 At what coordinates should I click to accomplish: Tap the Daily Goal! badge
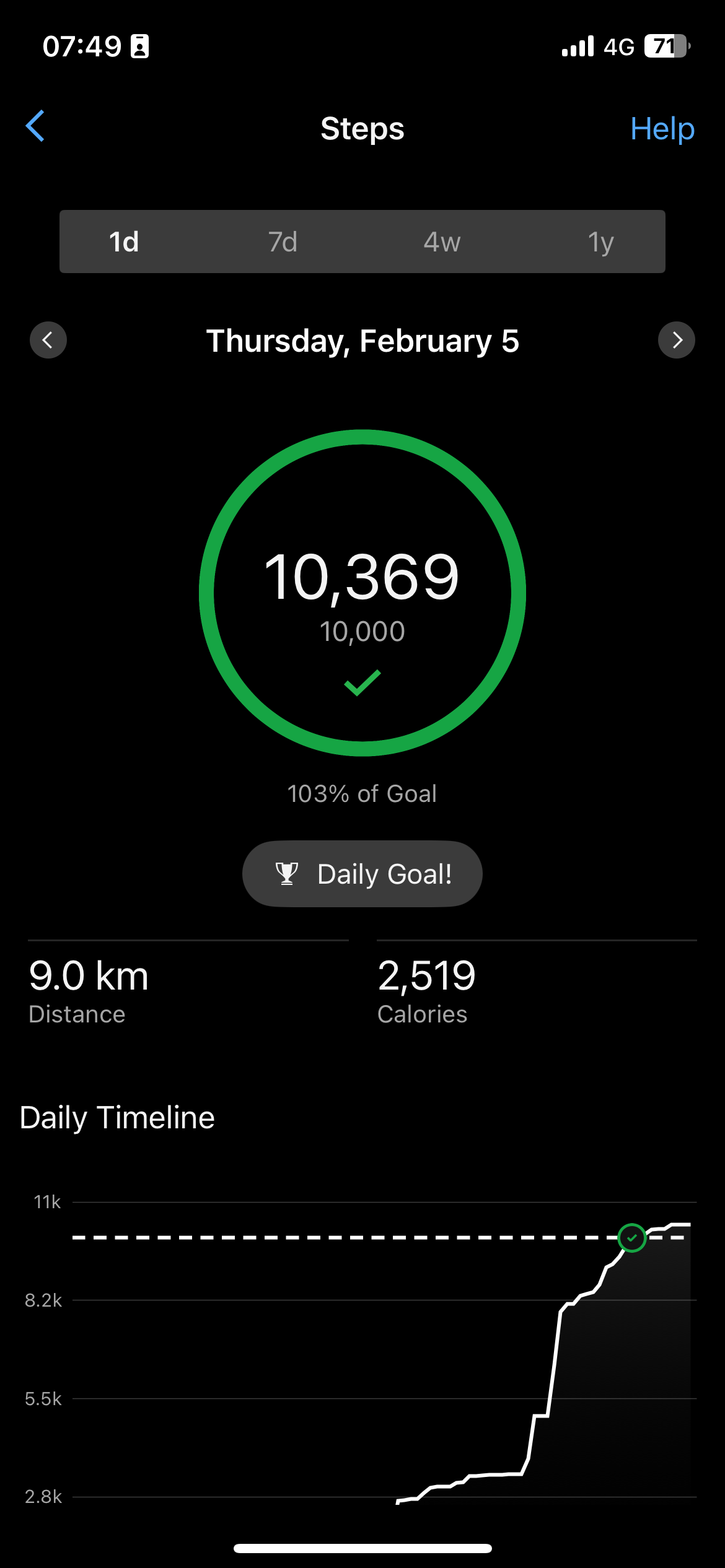click(362, 874)
